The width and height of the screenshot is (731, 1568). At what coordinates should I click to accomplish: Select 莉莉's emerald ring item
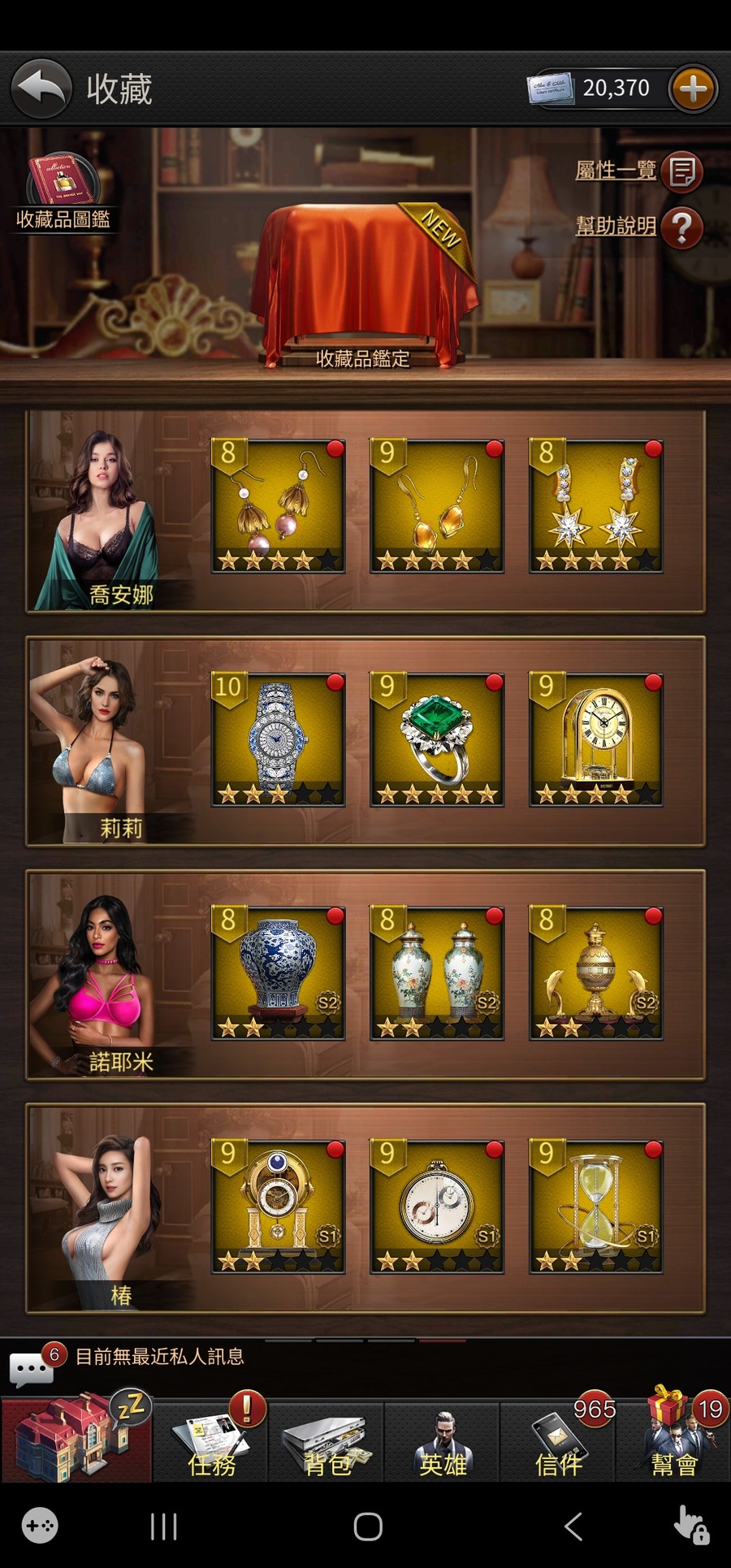(x=437, y=739)
